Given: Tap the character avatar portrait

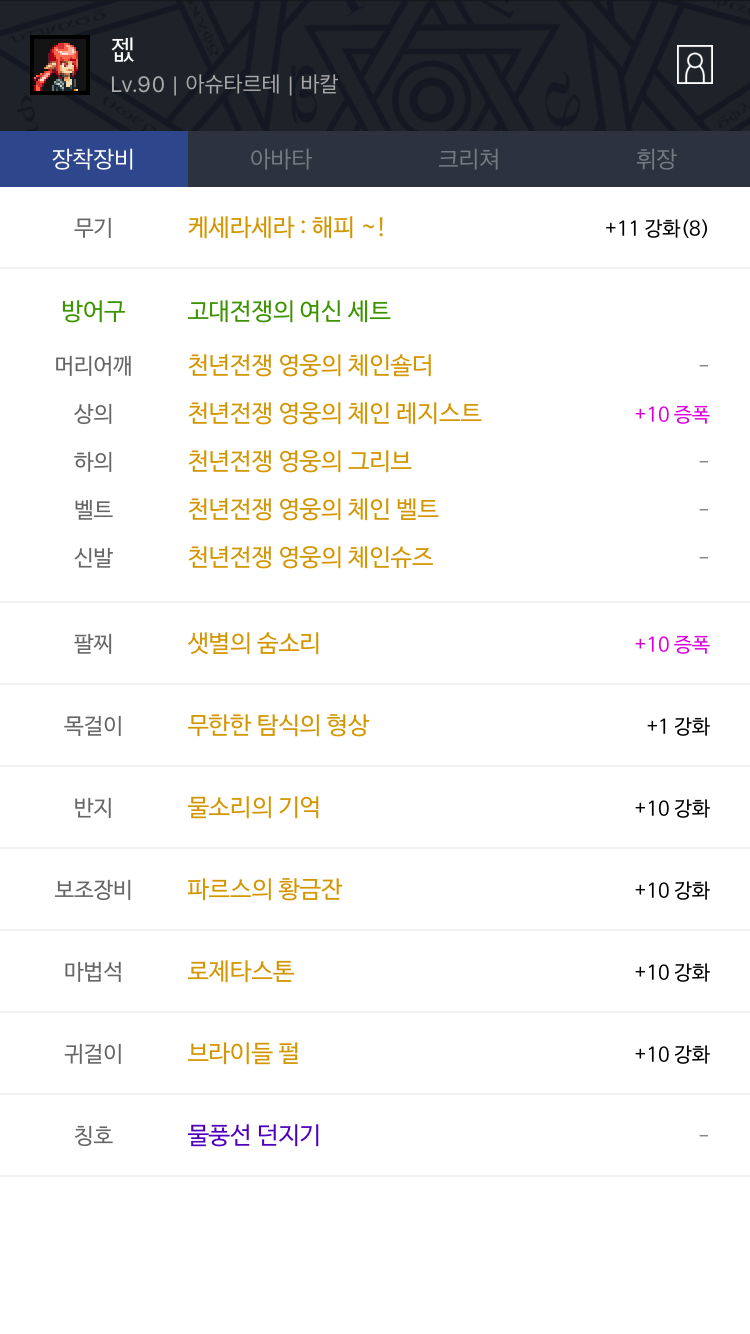Looking at the screenshot, I should [x=60, y=65].
